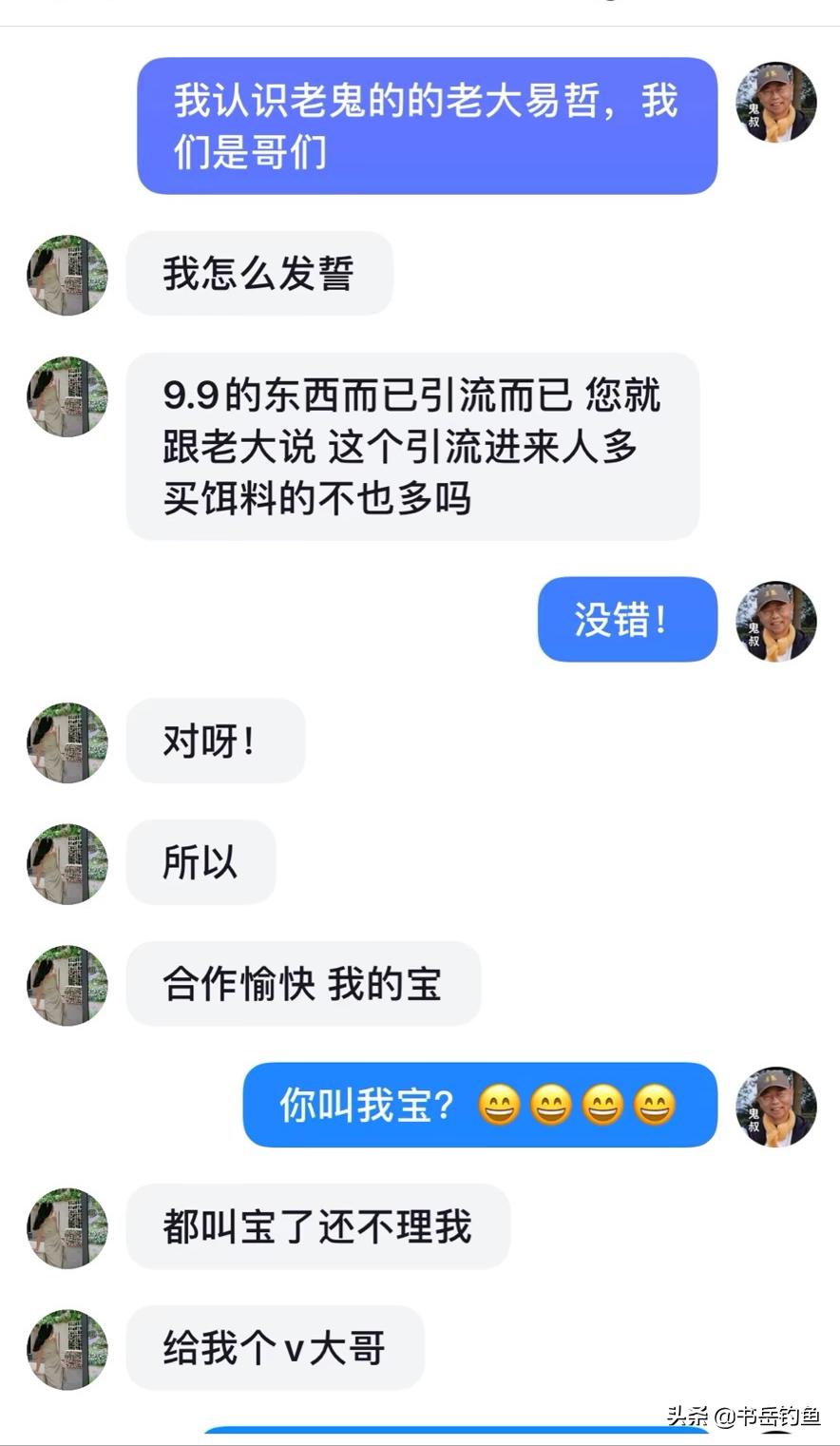Click the yellow-scarf user's avatar beside the top message
Image resolution: width=840 pixels, height=1446 pixels.
pos(776,103)
